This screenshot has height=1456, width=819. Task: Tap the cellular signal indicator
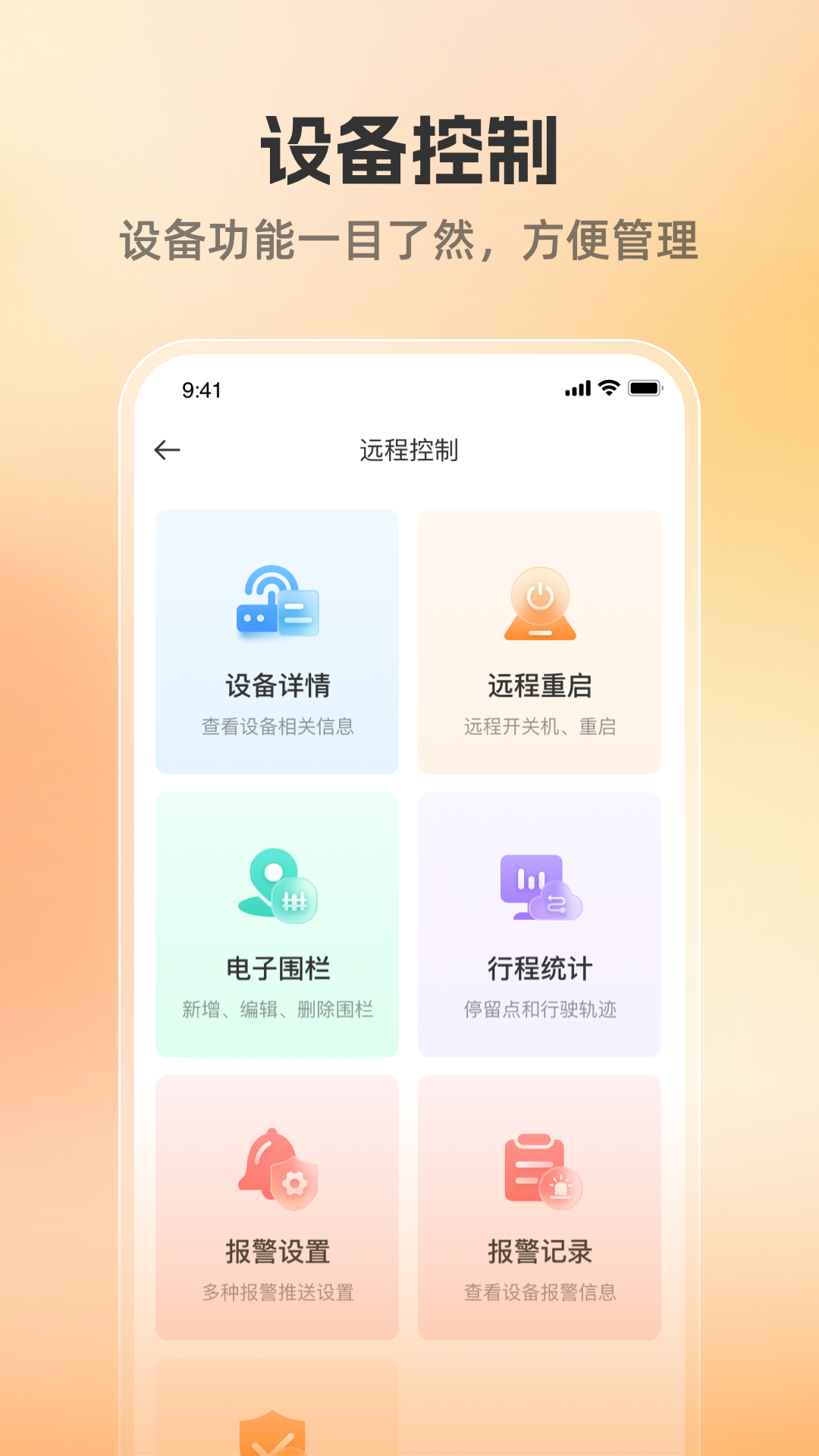pyautogui.click(x=576, y=388)
